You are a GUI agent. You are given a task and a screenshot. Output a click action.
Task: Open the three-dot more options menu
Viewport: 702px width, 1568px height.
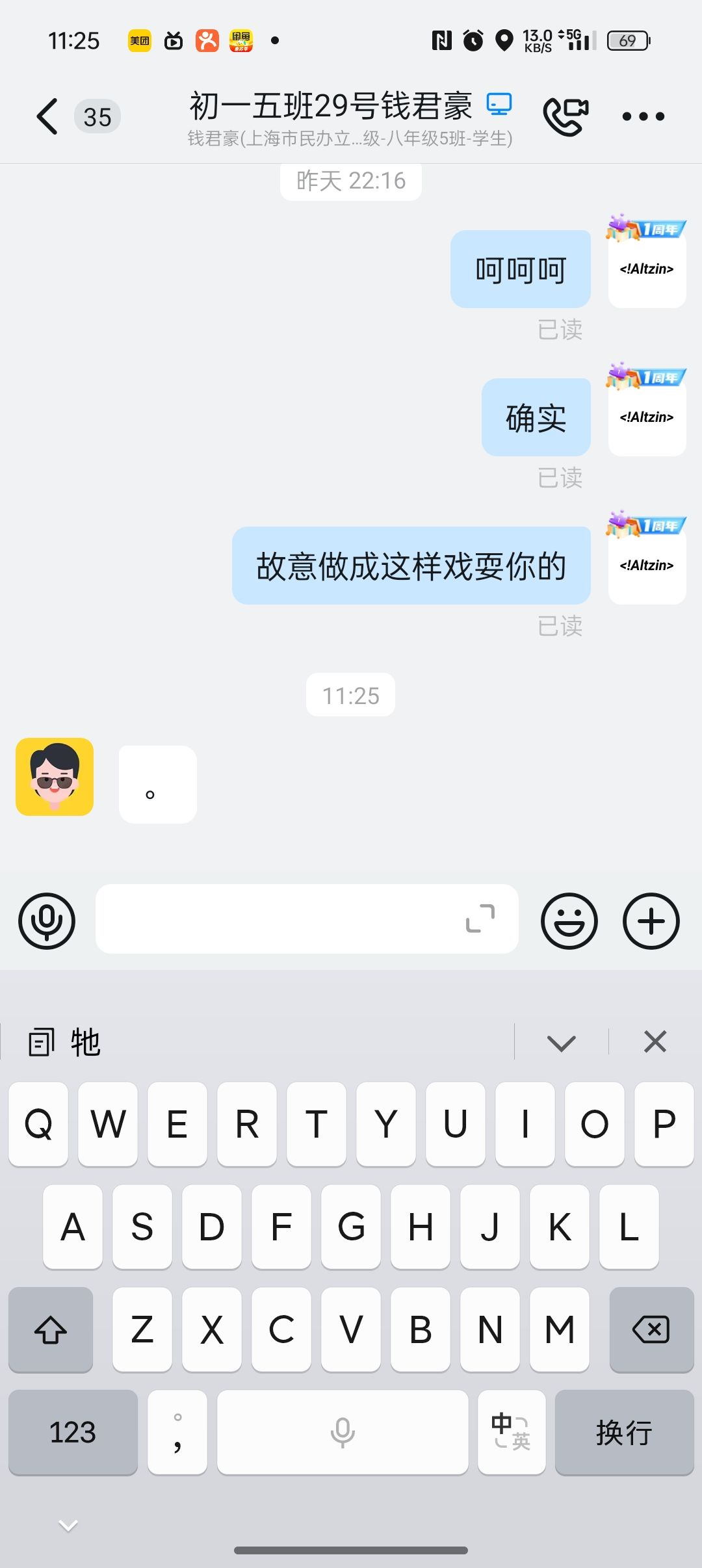pyautogui.click(x=643, y=117)
